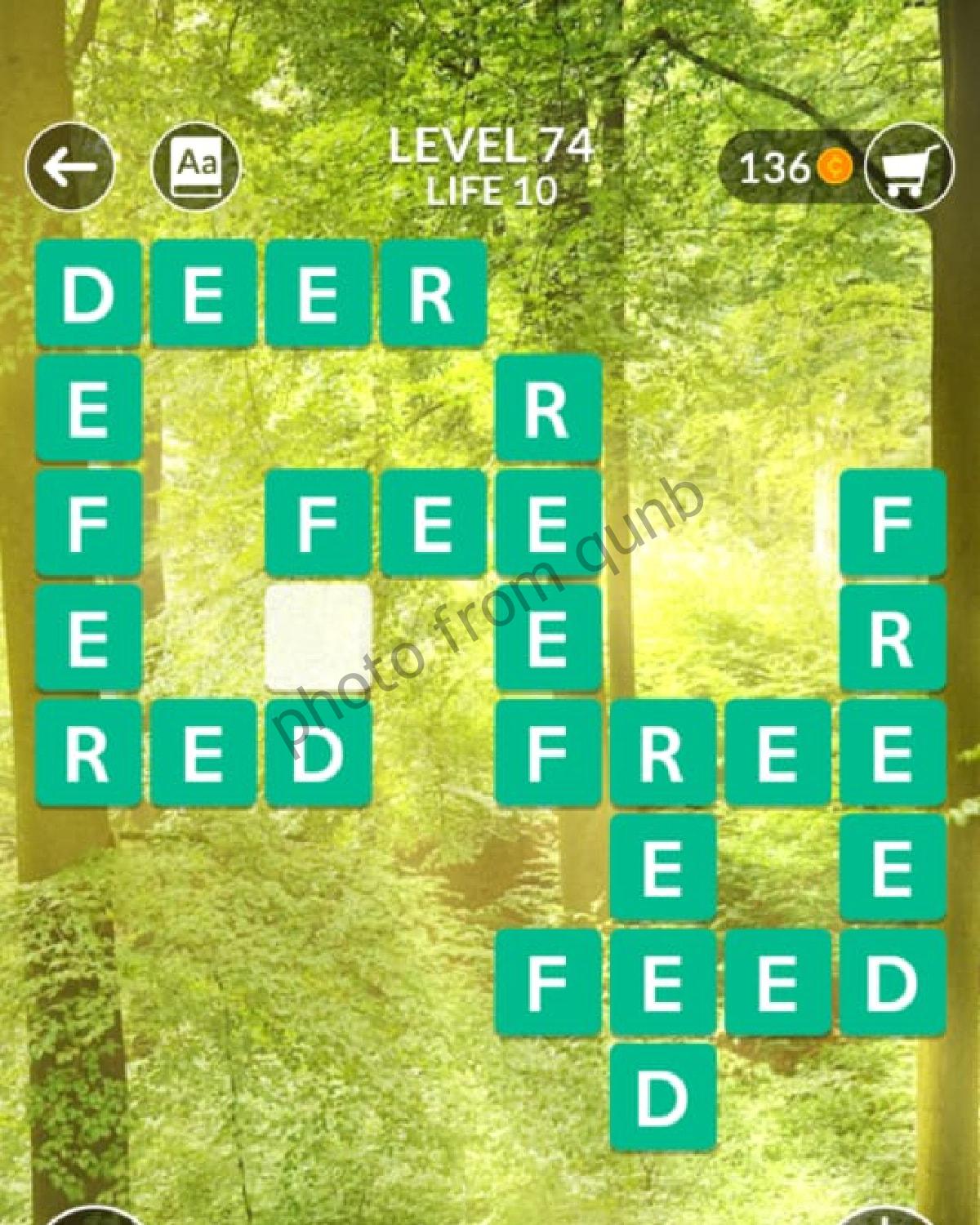The image size is (980, 1225).
Task: Open the dictionary book icon
Action: click(197, 167)
